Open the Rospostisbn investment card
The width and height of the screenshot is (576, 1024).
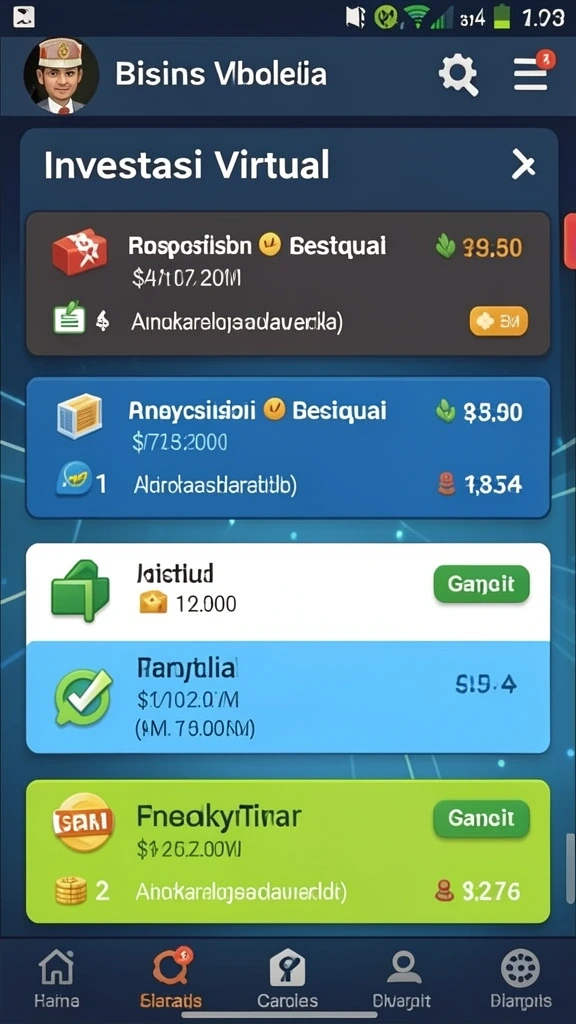point(288,283)
